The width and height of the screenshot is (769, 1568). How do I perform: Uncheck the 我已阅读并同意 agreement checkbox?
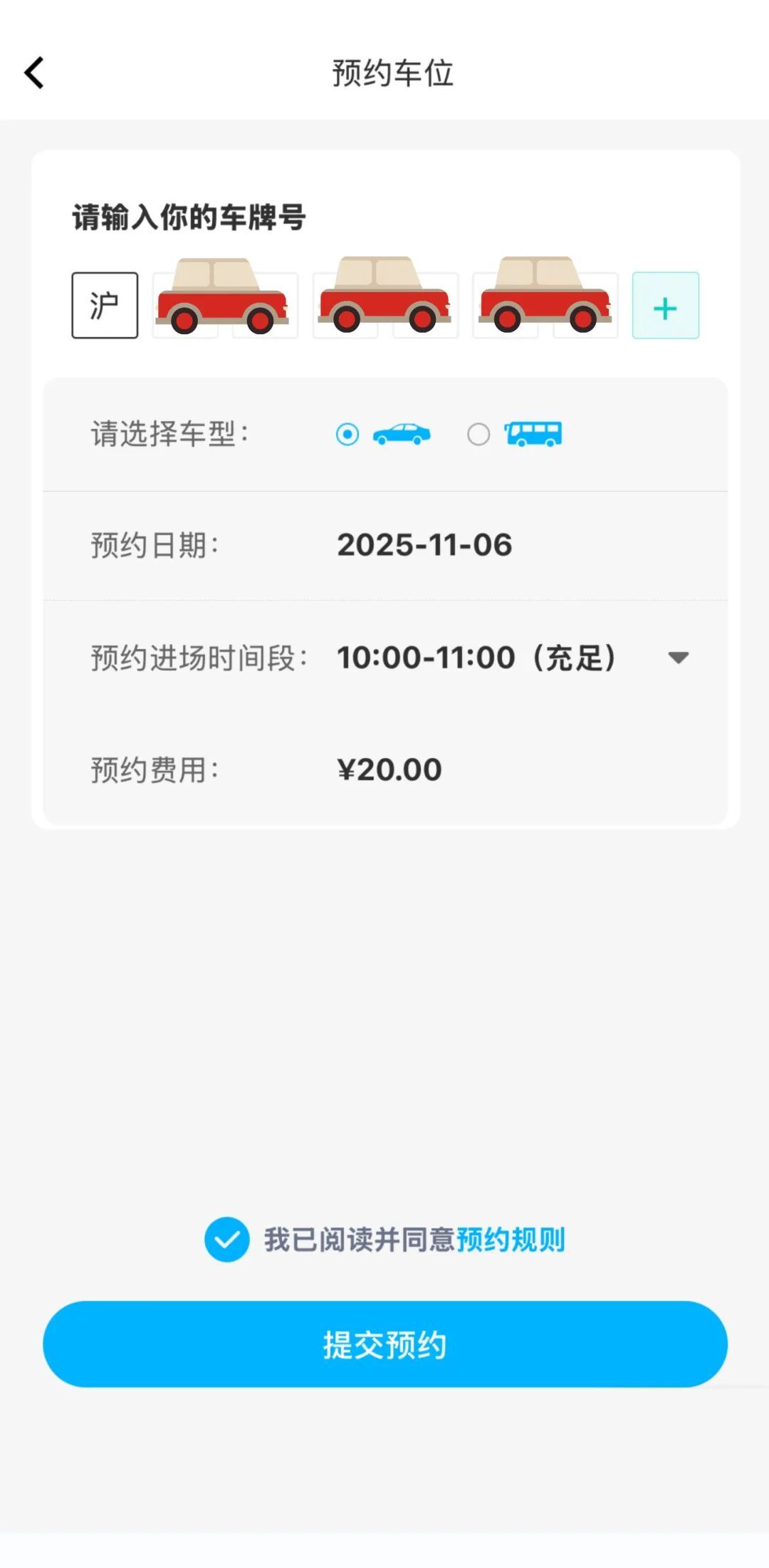(x=227, y=1240)
